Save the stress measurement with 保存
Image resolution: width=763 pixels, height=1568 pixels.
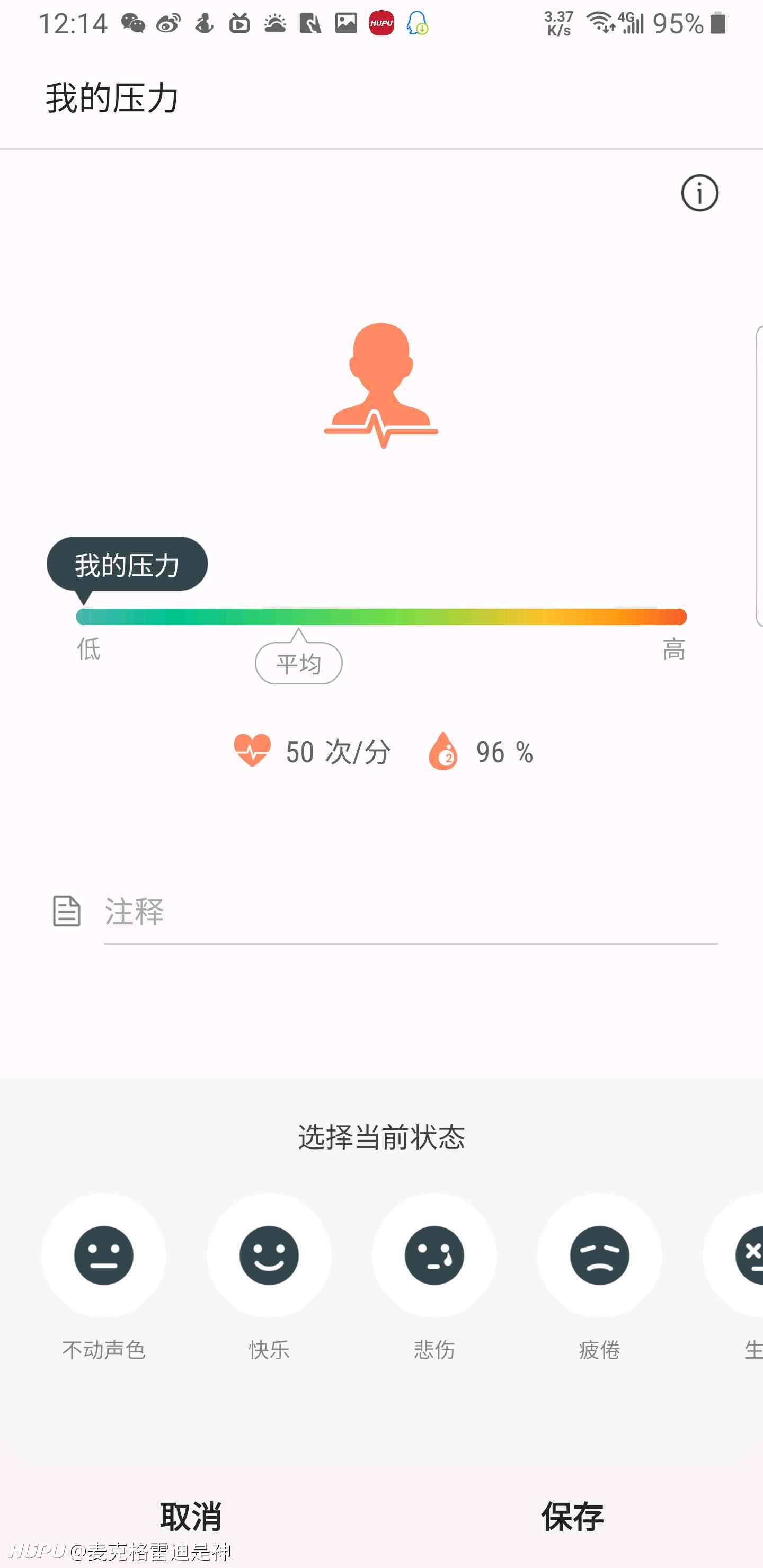pyautogui.click(x=572, y=1516)
